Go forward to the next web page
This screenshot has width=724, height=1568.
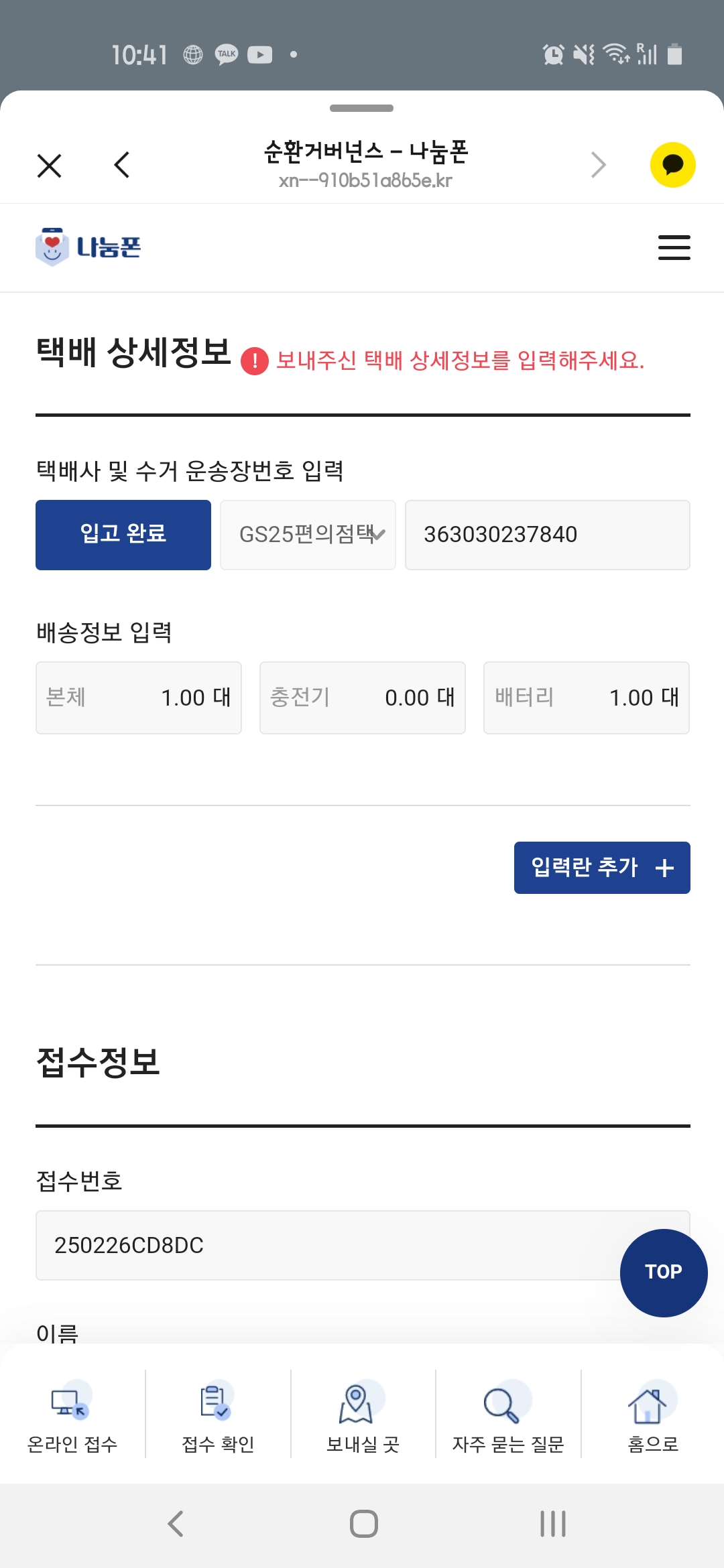pos(598,165)
